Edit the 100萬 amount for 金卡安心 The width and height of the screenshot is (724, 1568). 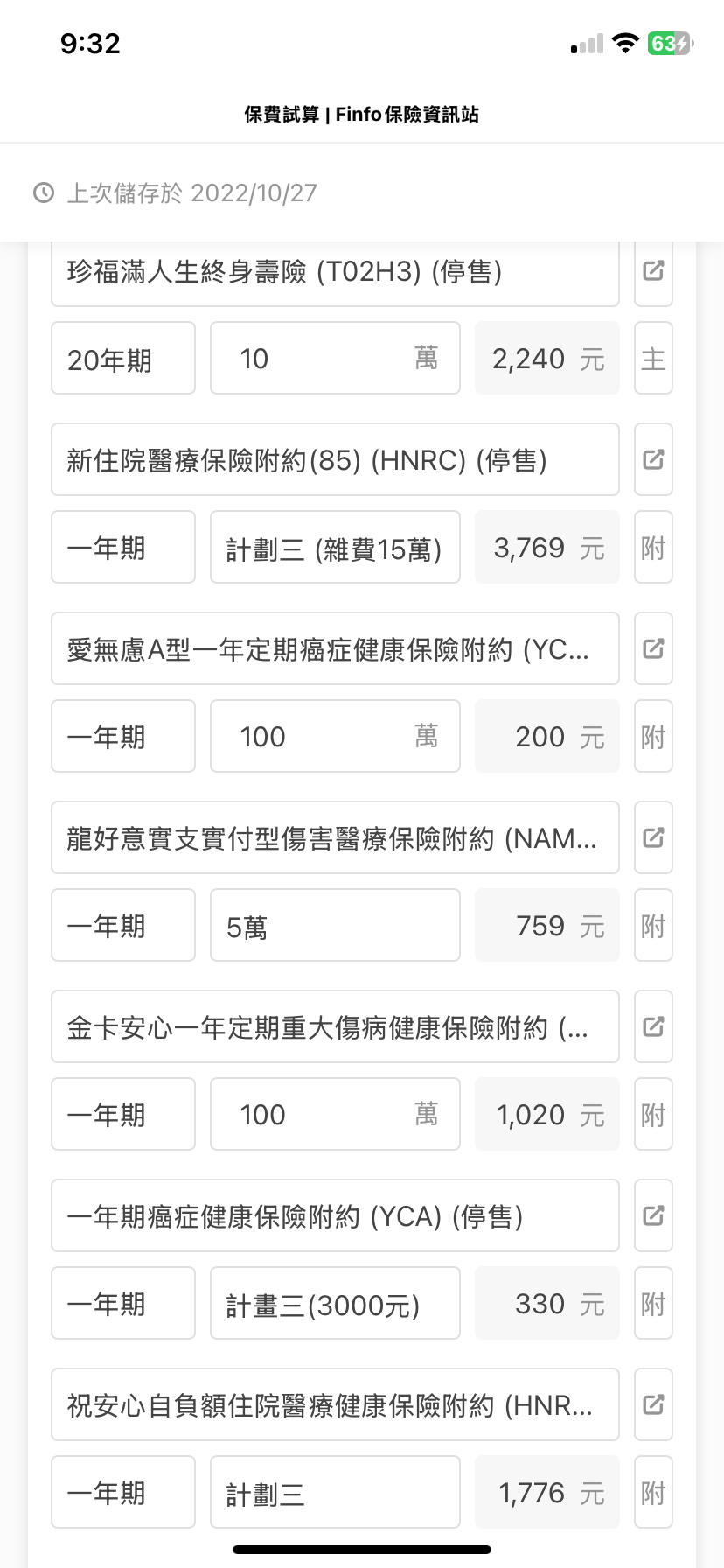click(x=335, y=1114)
